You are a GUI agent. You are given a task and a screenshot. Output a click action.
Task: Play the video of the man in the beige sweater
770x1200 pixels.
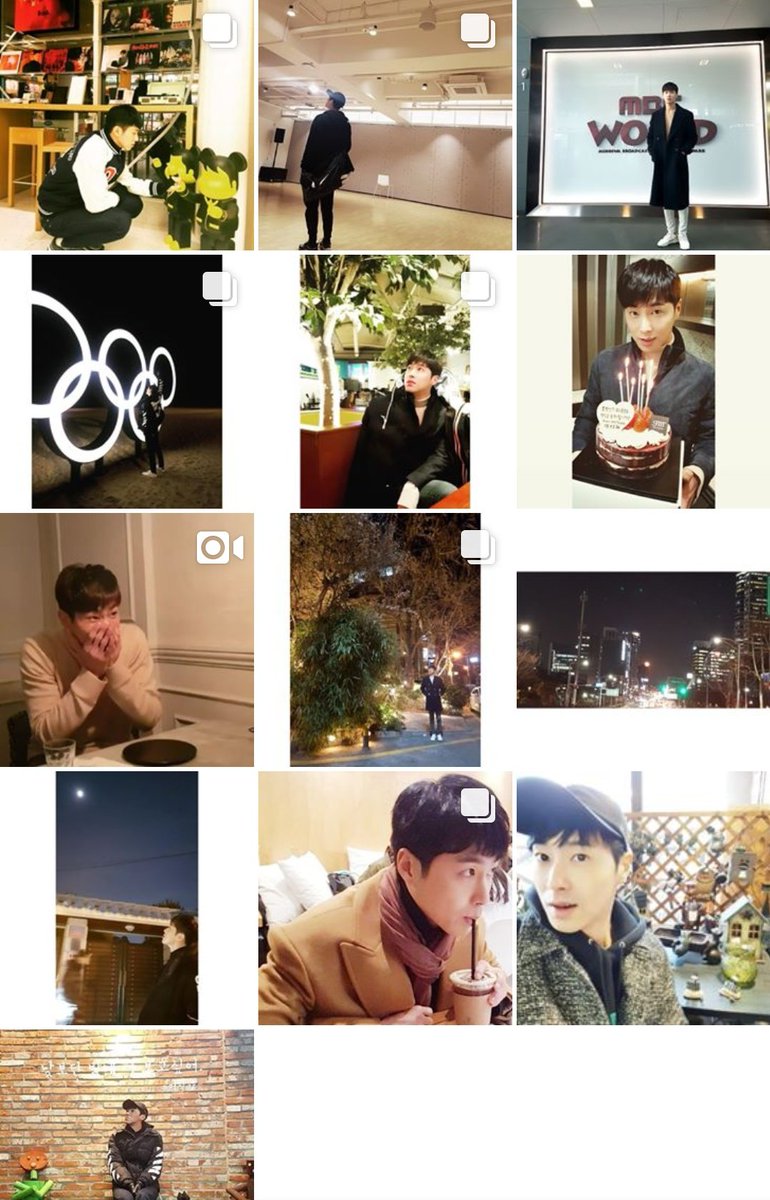pyautogui.click(x=127, y=640)
